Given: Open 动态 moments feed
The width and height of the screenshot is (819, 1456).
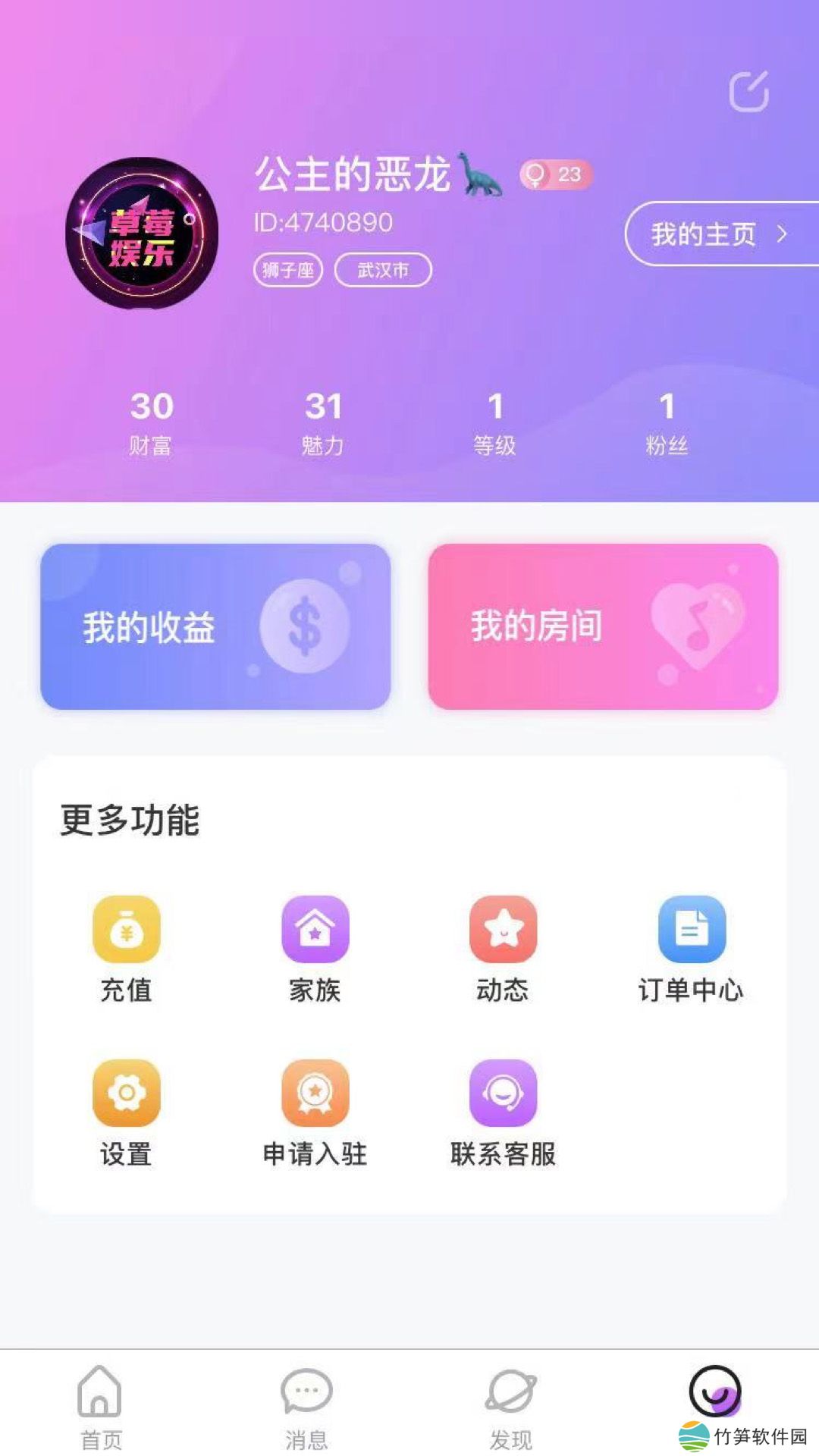Looking at the screenshot, I should coord(503,948).
